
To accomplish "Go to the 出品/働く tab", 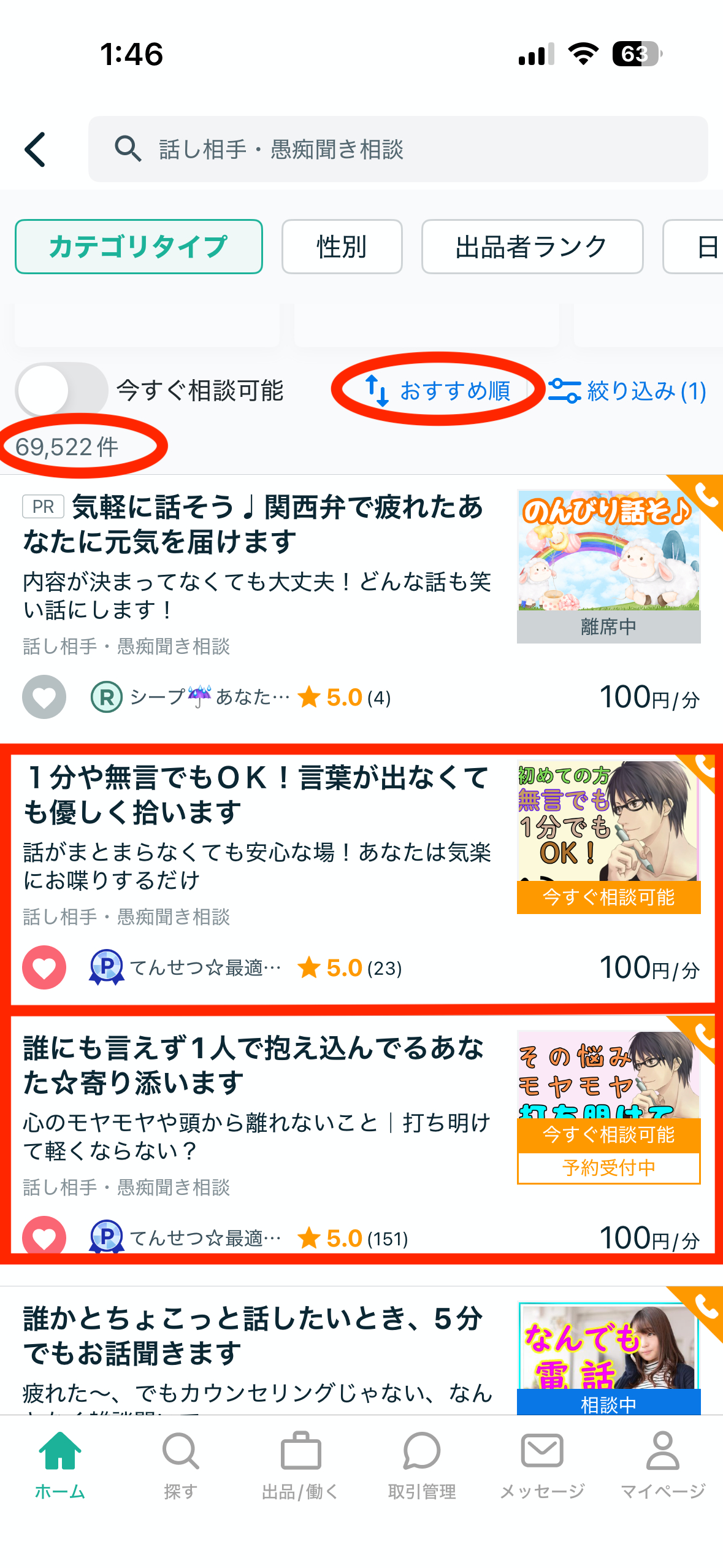I will coord(300,1465).
